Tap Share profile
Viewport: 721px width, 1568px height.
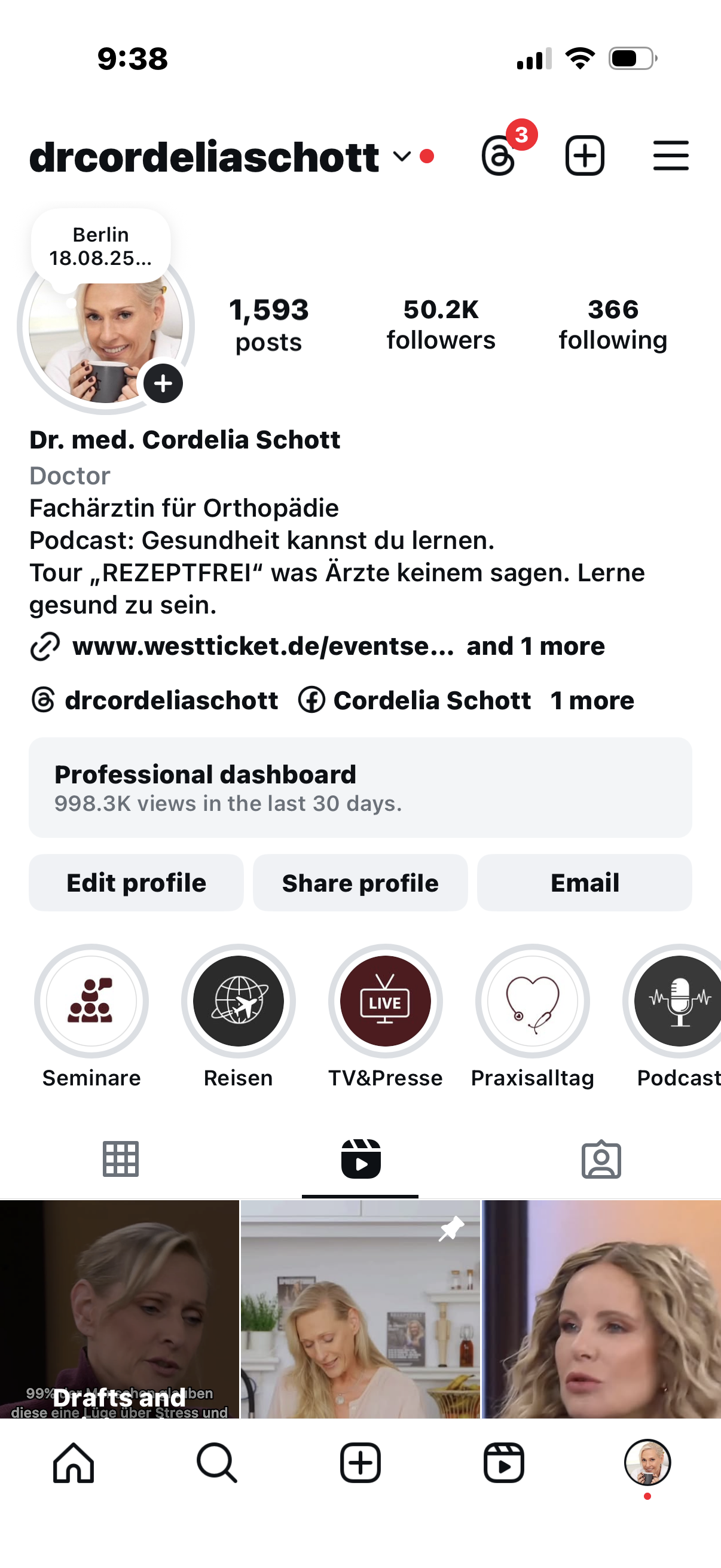360,883
